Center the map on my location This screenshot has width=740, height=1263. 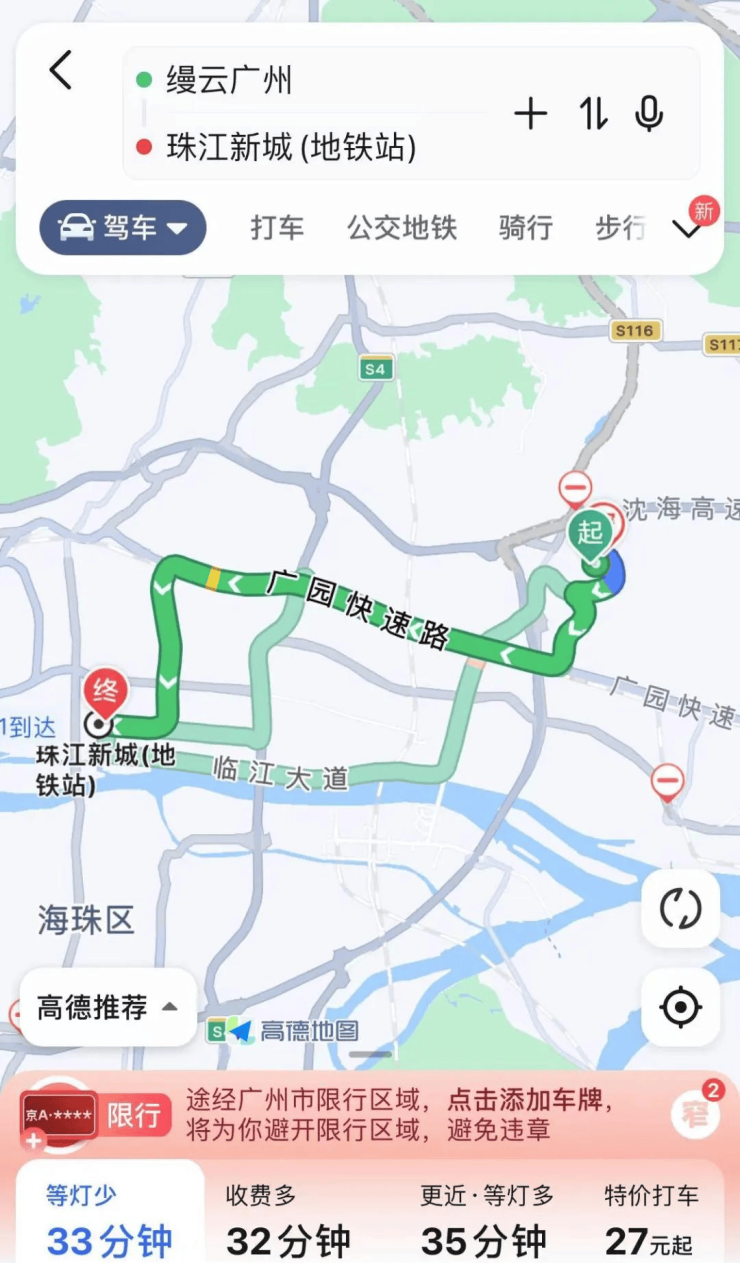[x=680, y=1006]
